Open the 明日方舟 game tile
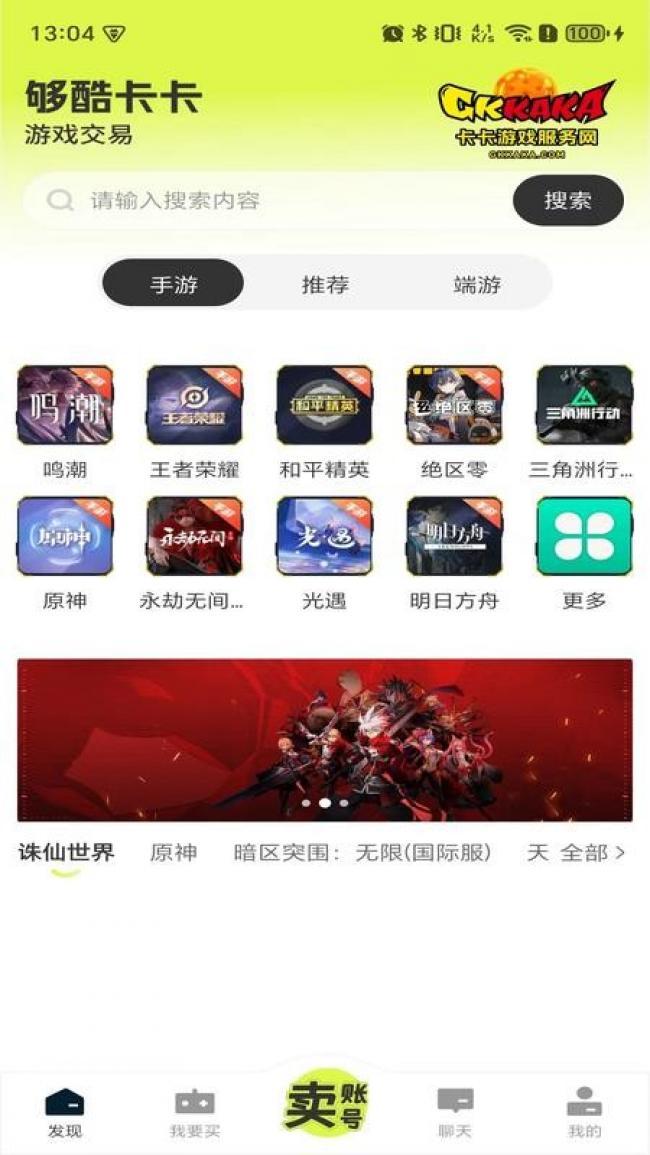The width and height of the screenshot is (650, 1155). click(454, 537)
